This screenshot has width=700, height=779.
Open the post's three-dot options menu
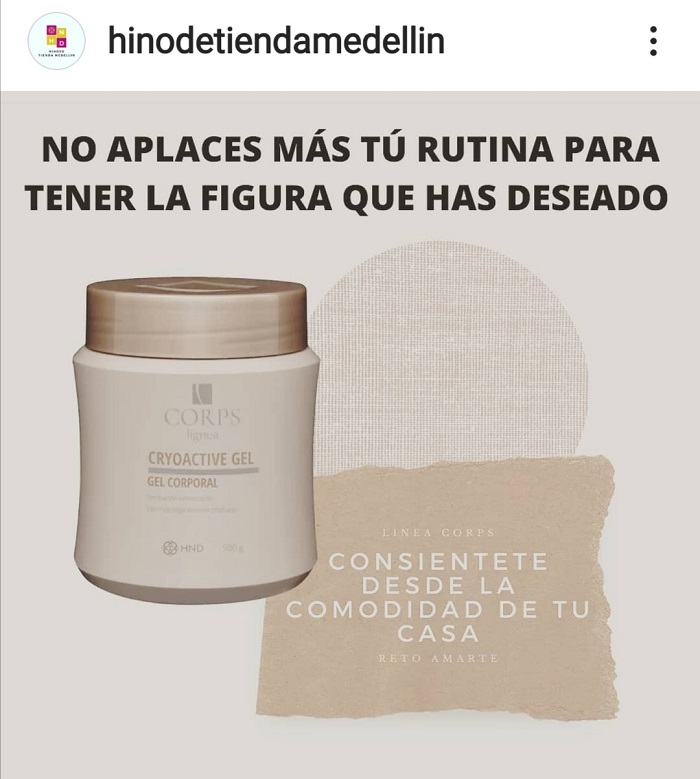pos(653,41)
